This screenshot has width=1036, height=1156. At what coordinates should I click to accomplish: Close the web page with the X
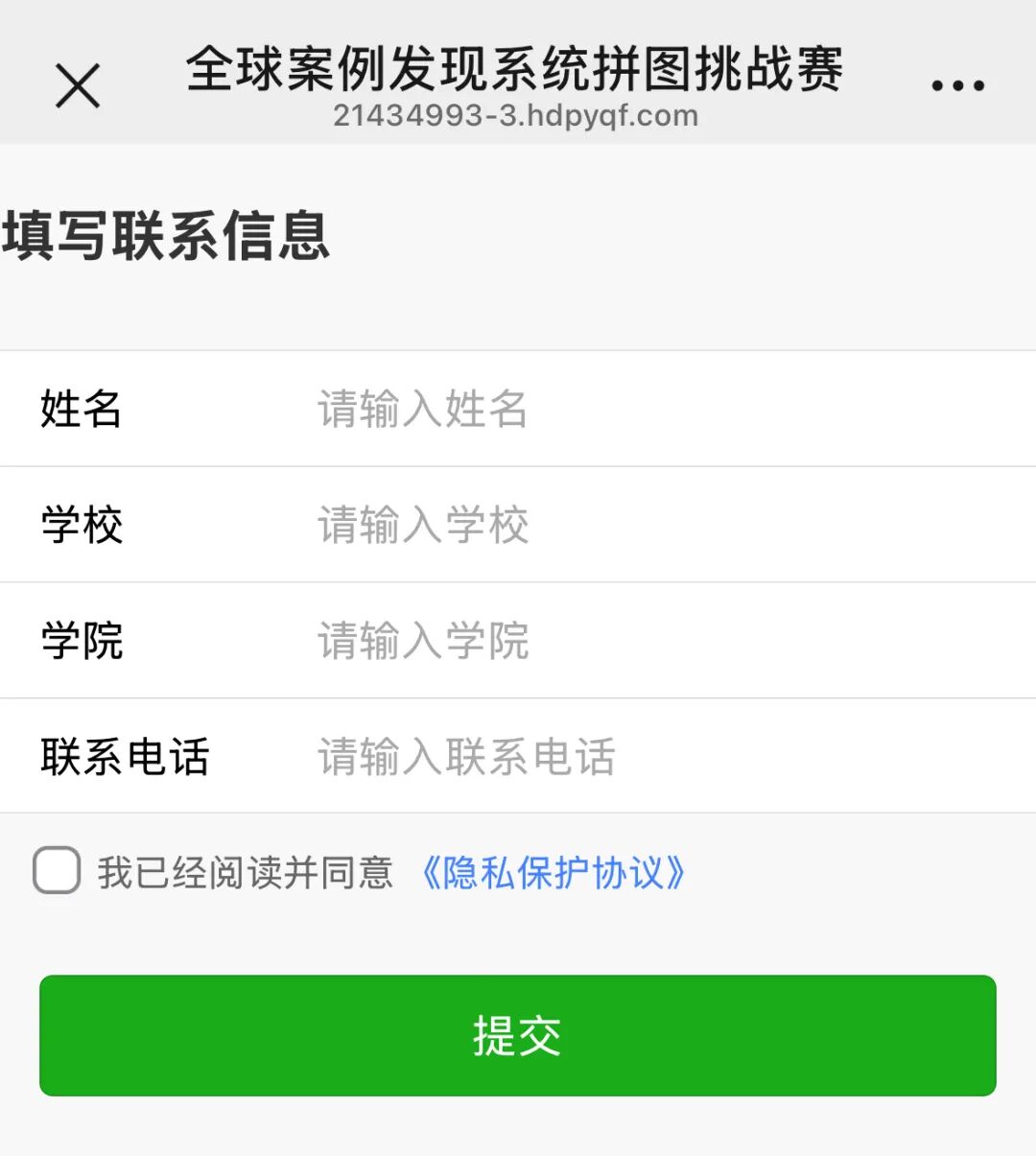[78, 86]
